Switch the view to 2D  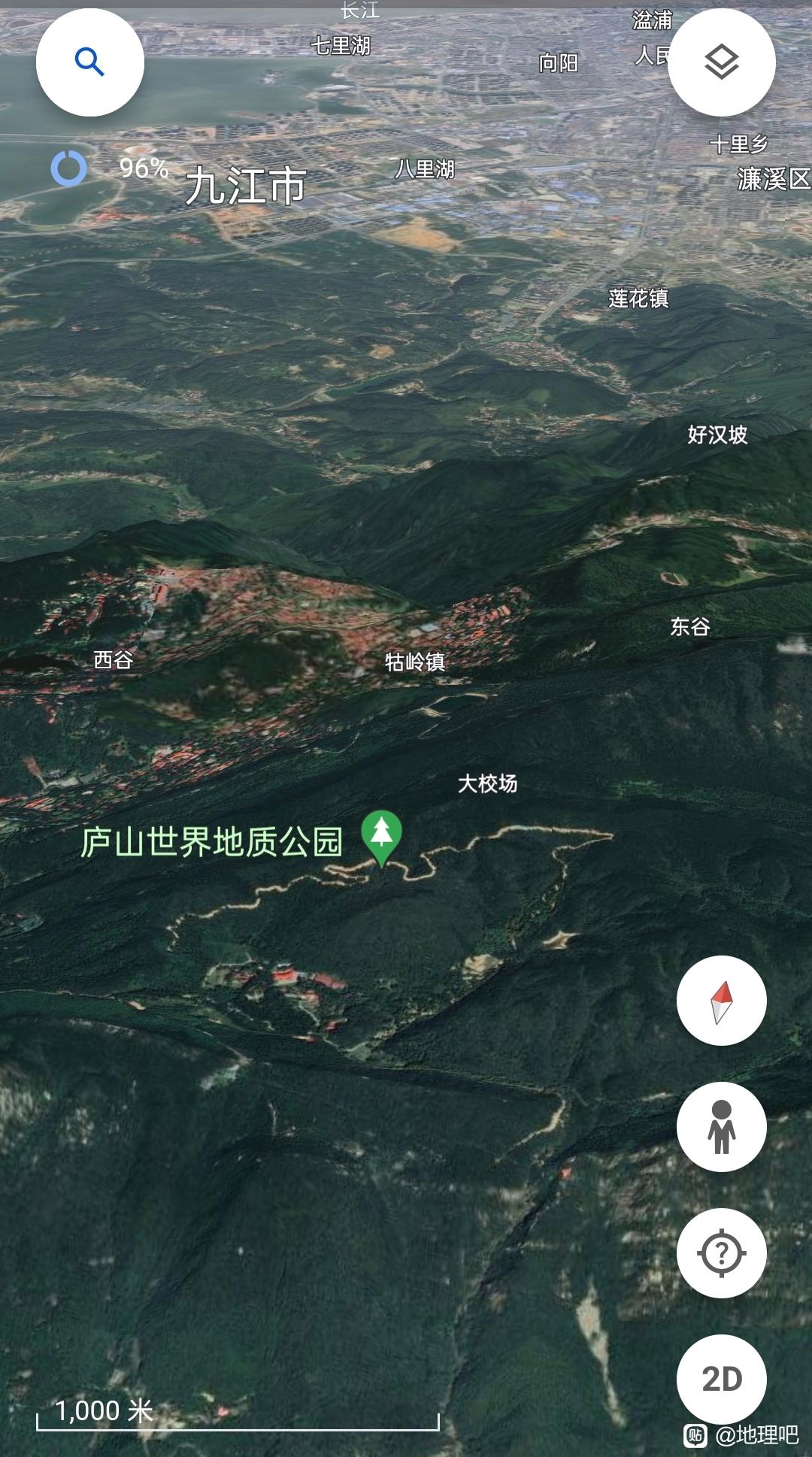[x=722, y=1380]
